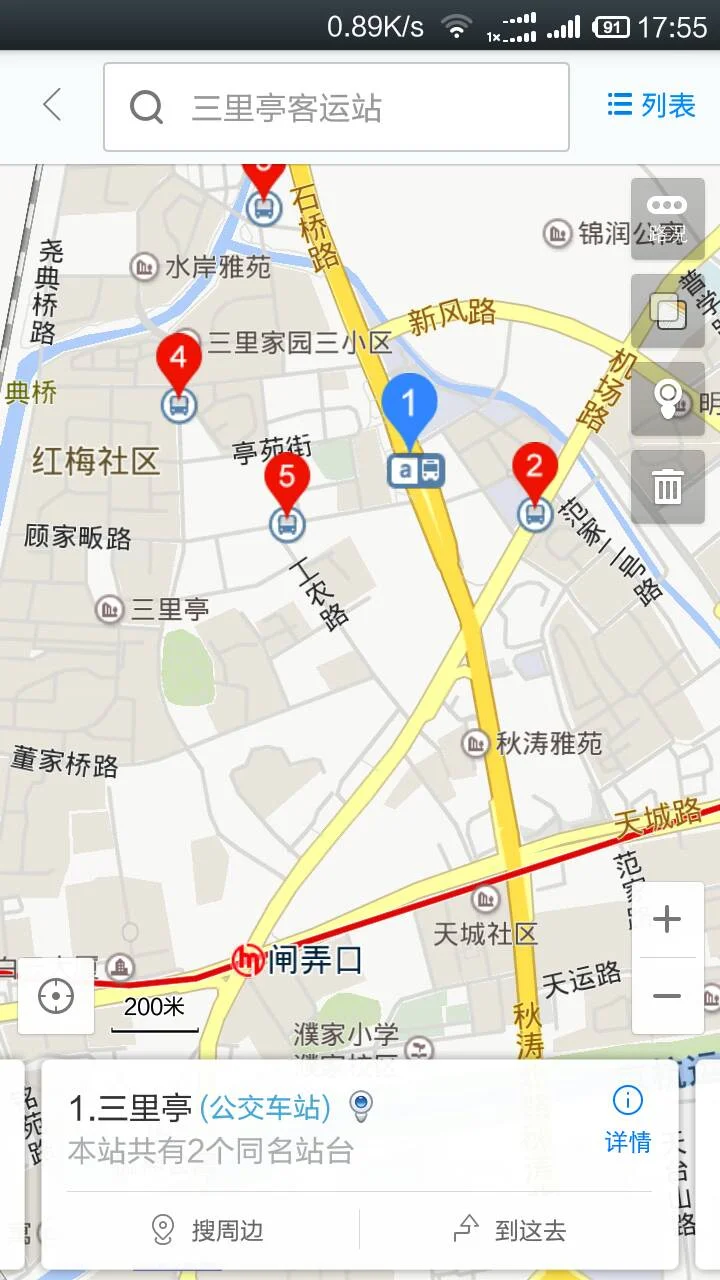Viewport: 720px width, 1280px height.
Task: Open the 详情 details link
Action: click(626, 1142)
